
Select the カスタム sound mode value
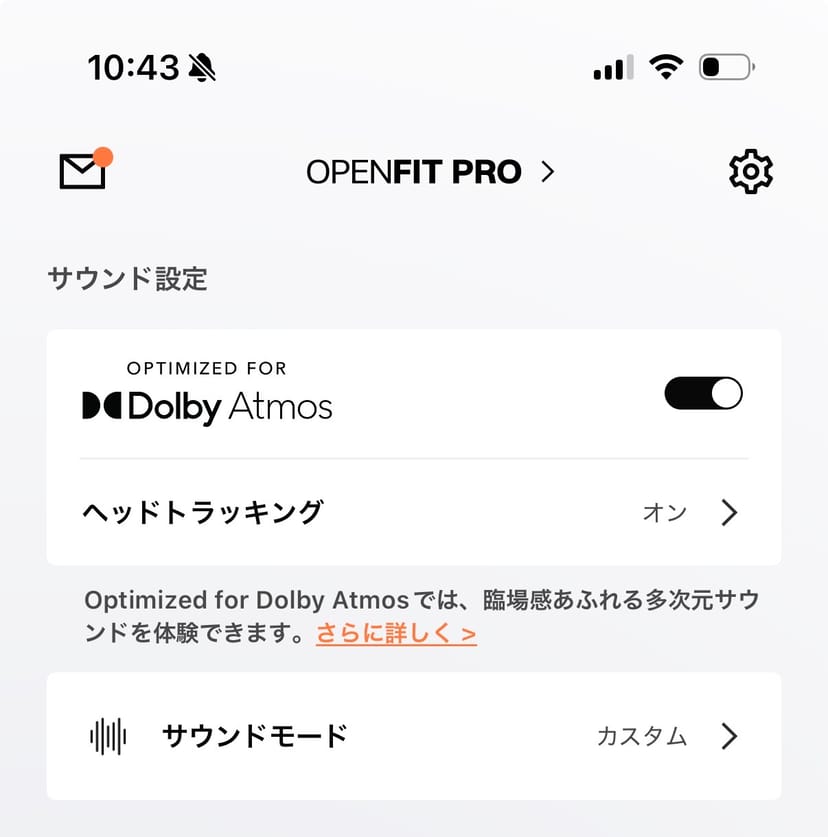640,735
